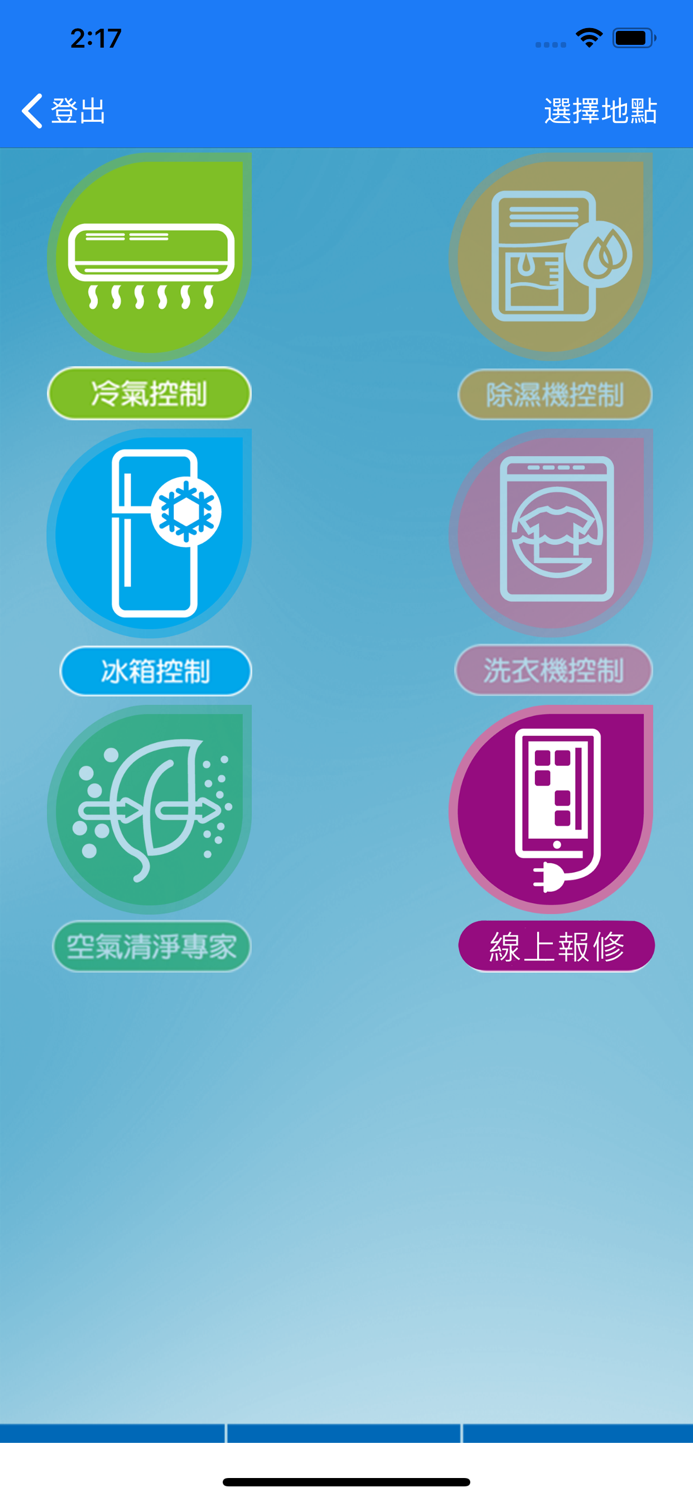Tap the 冰箱控制 button
This screenshot has width=693, height=1500.
(x=156, y=671)
